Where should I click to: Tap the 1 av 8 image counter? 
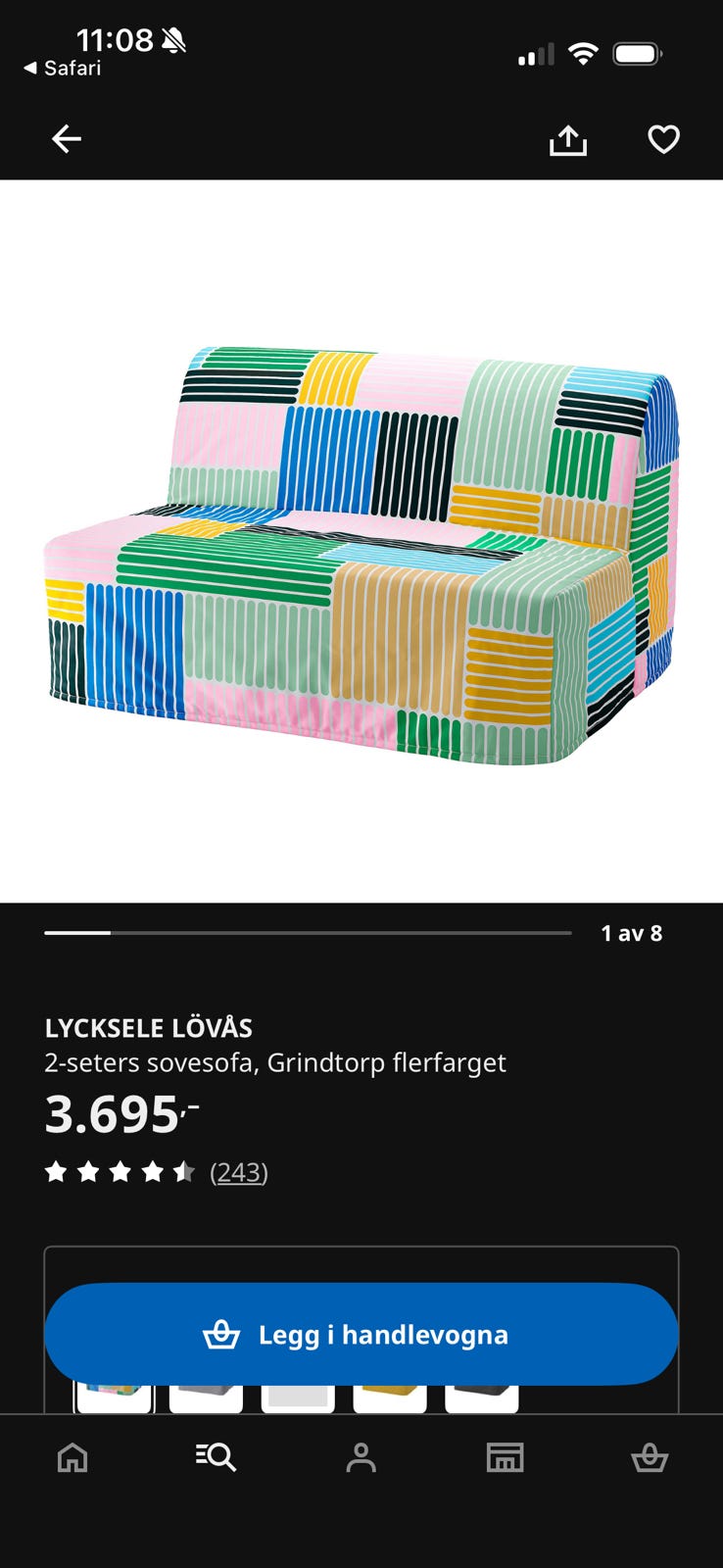pyautogui.click(x=631, y=934)
